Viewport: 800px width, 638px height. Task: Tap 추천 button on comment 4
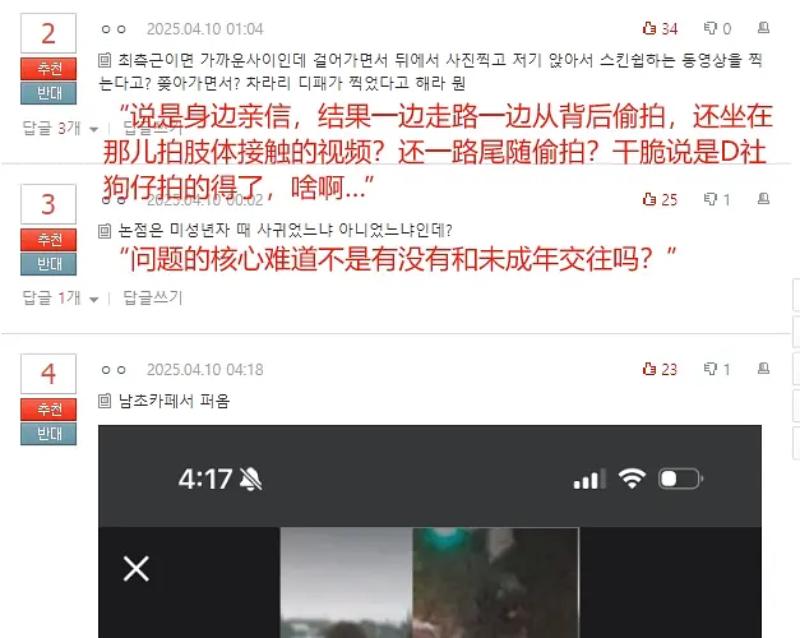pos(48,410)
